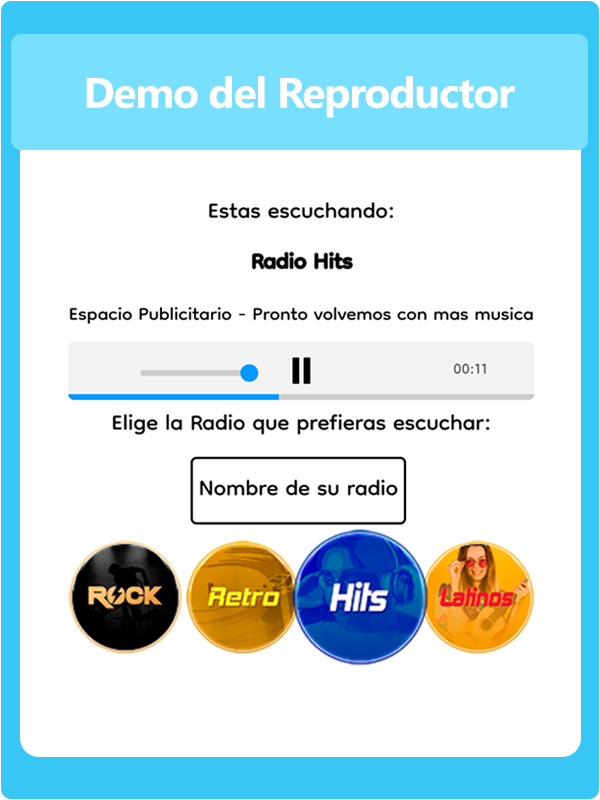Select the Retro radio station

[242, 597]
